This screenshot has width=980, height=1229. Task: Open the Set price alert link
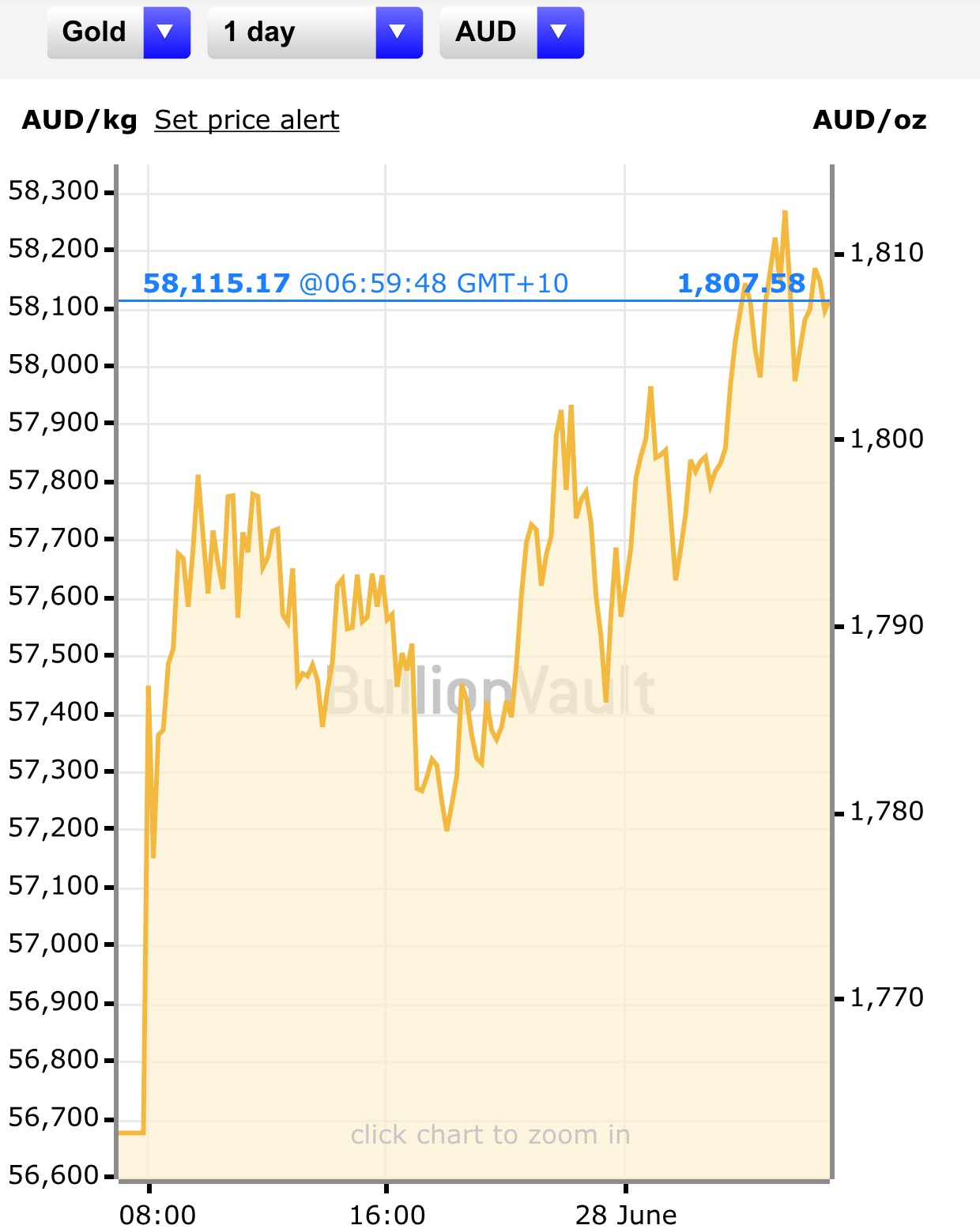(x=247, y=120)
